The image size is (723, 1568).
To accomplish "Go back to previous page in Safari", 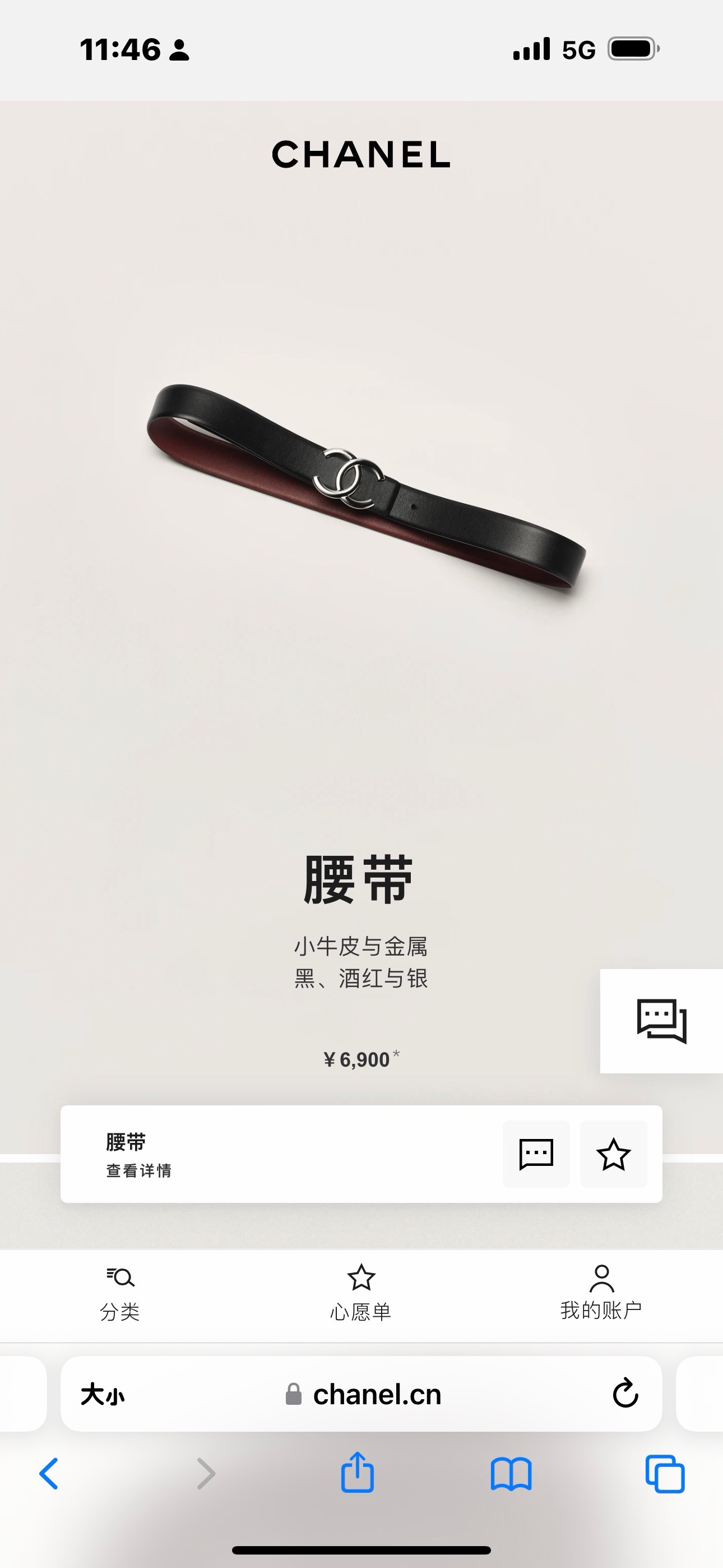I will click(49, 1474).
